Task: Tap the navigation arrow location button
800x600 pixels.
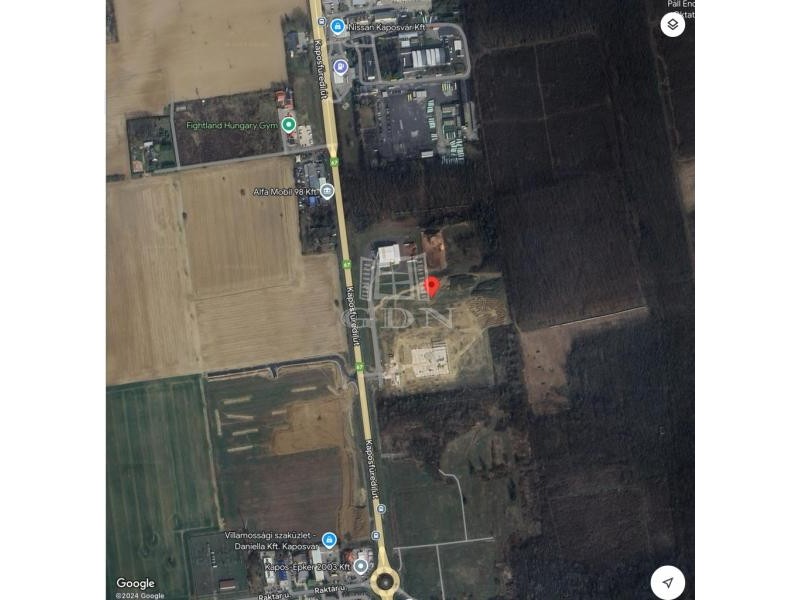Action: 667,582
